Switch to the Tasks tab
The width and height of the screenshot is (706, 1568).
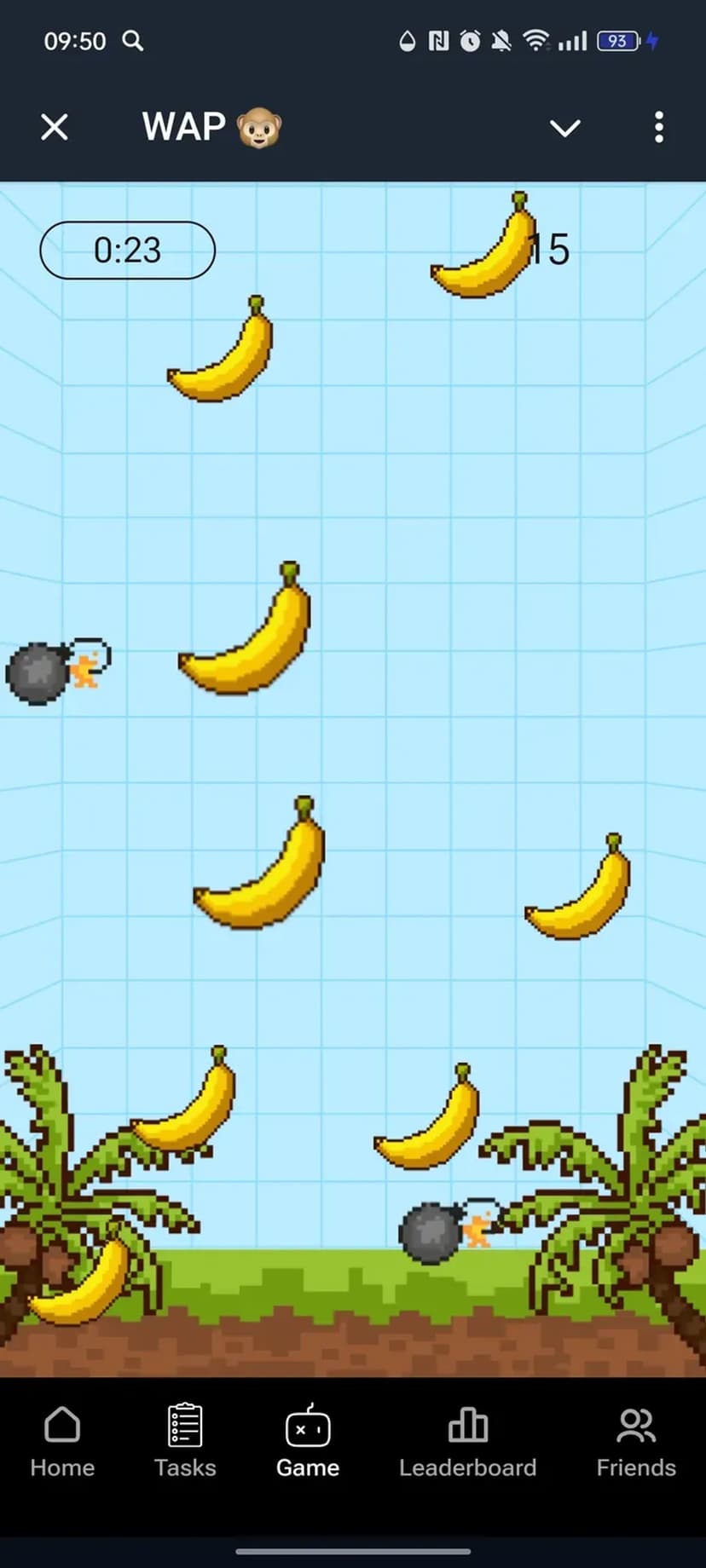pos(185,1442)
